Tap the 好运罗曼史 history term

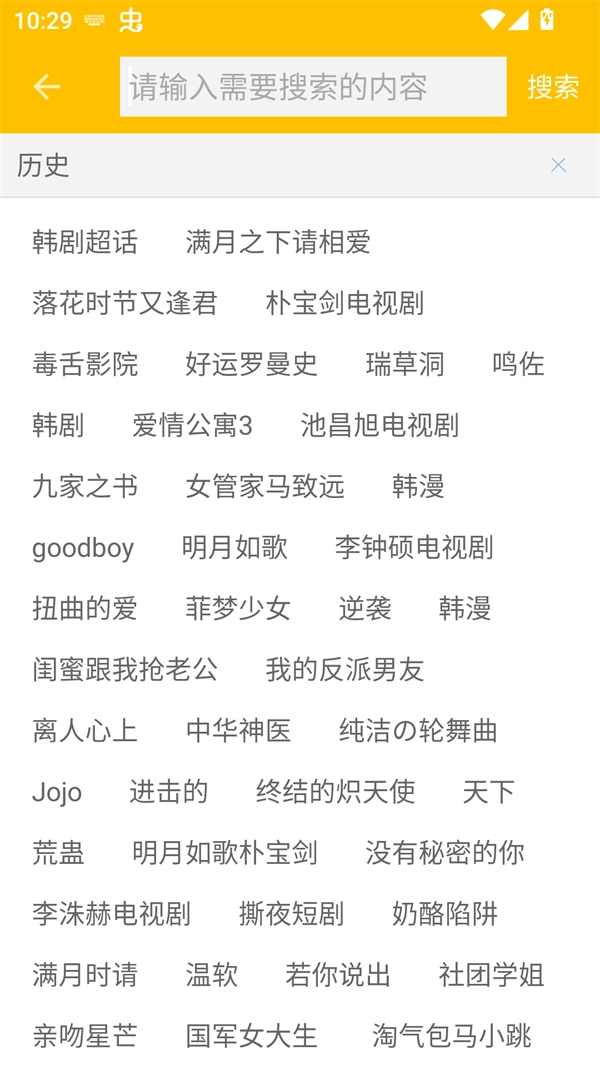tap(252, 364)
